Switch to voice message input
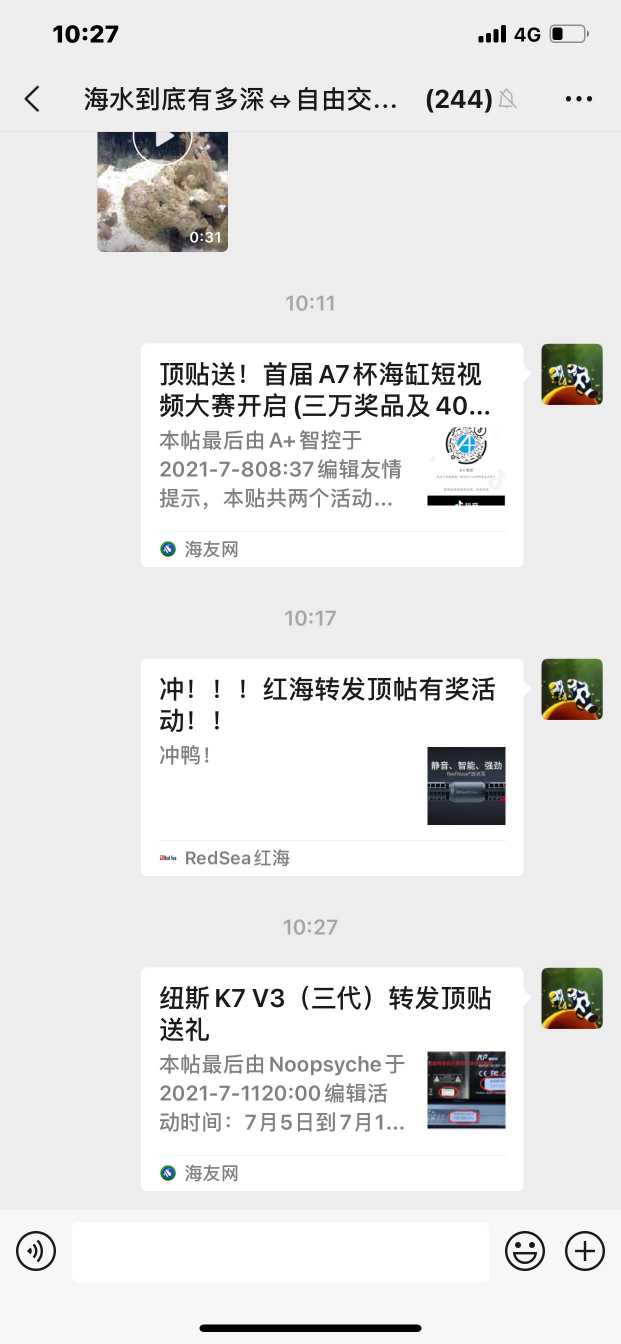This screenshot has width=621, height=1344. coord(36,1251)
